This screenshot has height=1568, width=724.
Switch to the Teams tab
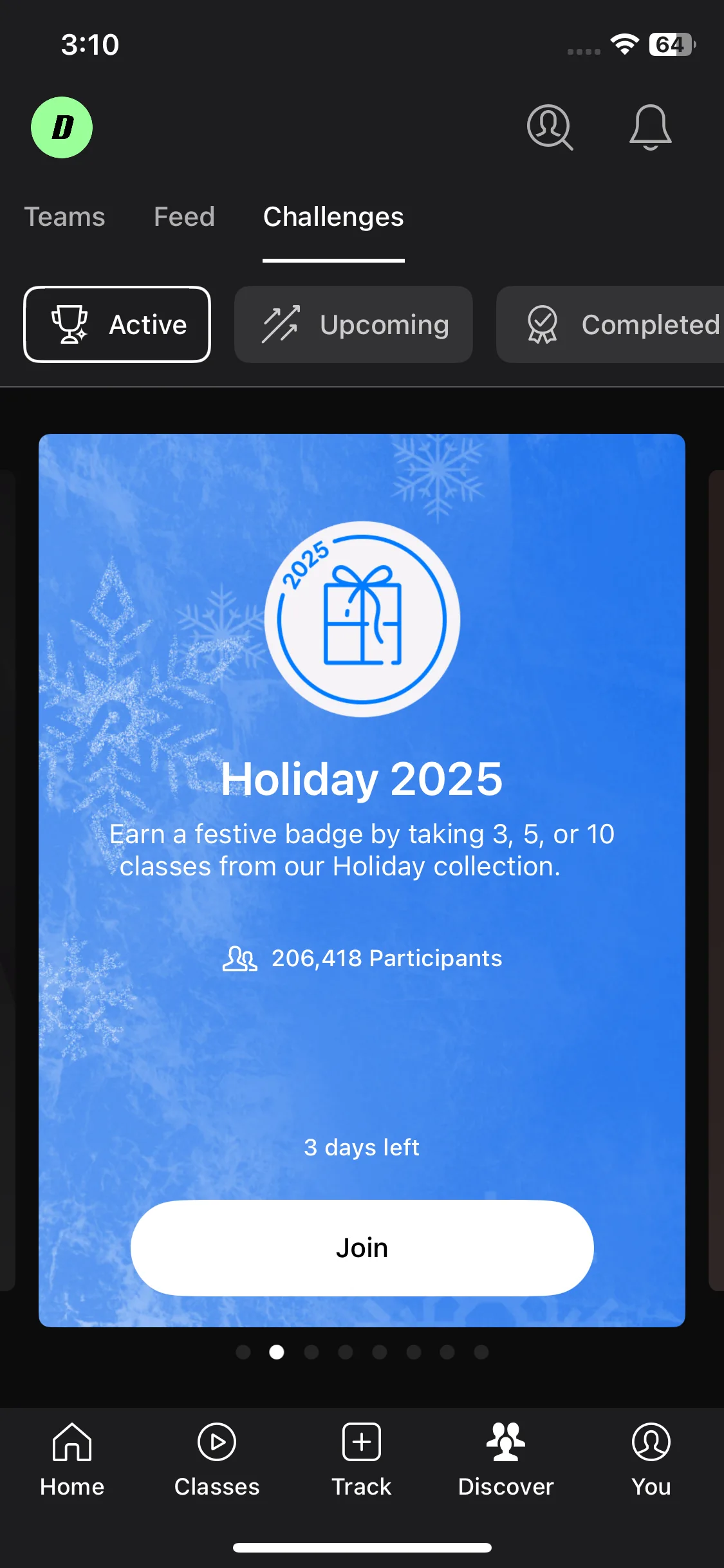(64, 217)
